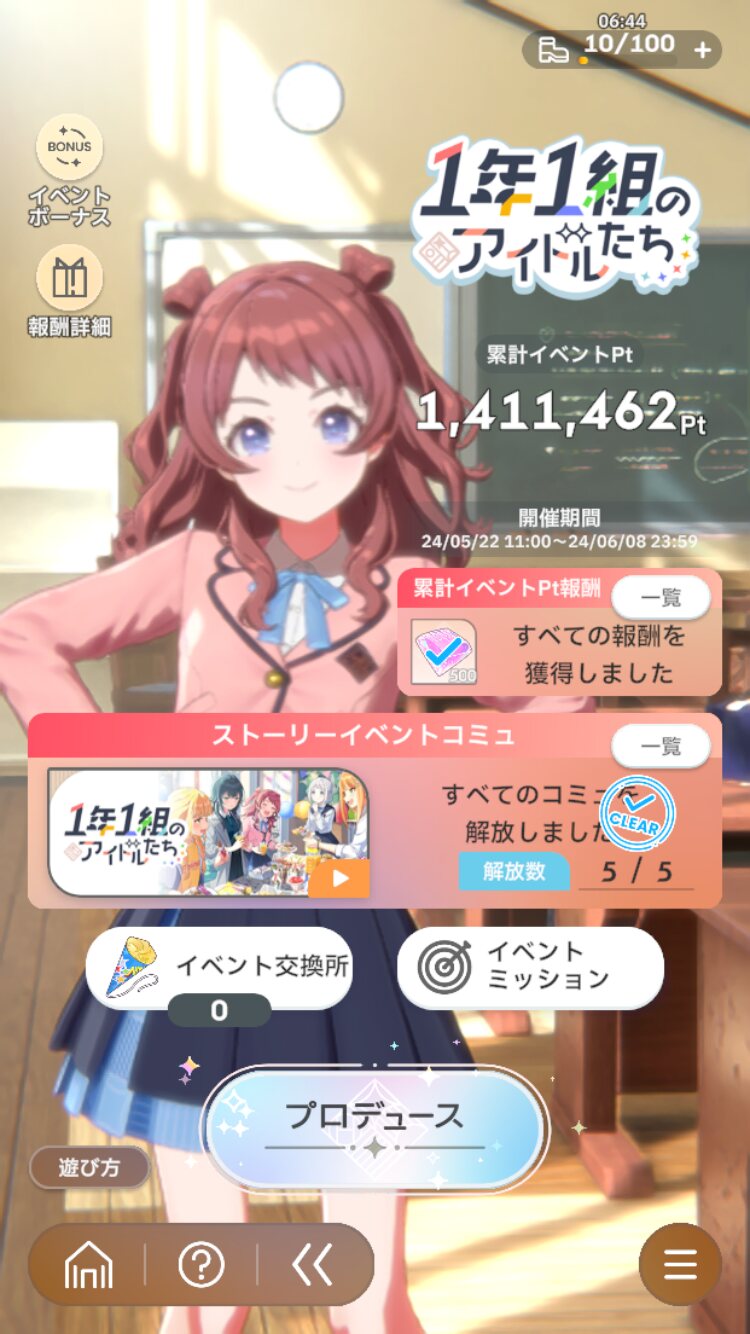Go back with the double-arrow icon
Viewport: 750px width, 1334px height.
(311, 1266)
